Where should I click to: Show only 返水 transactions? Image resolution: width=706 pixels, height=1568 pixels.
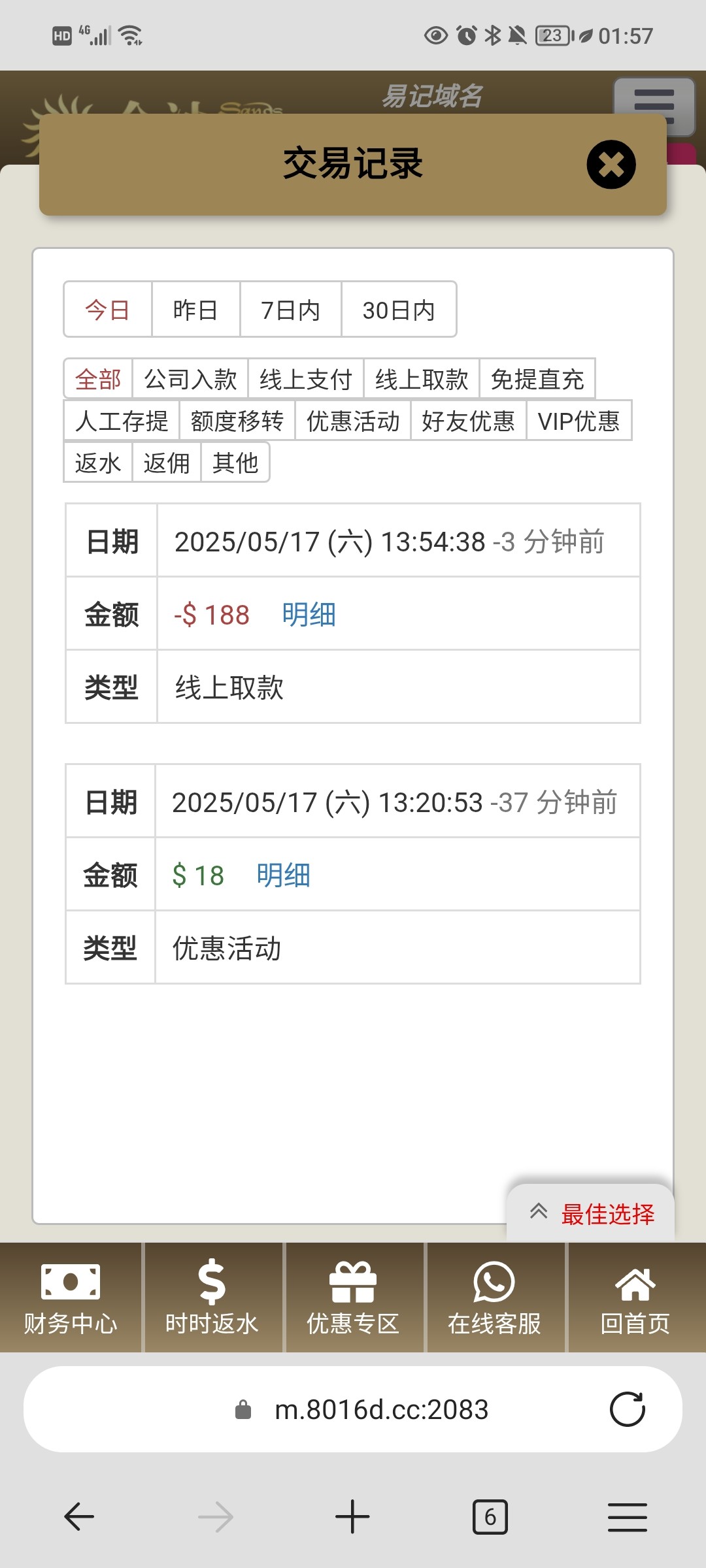[98, 463]
